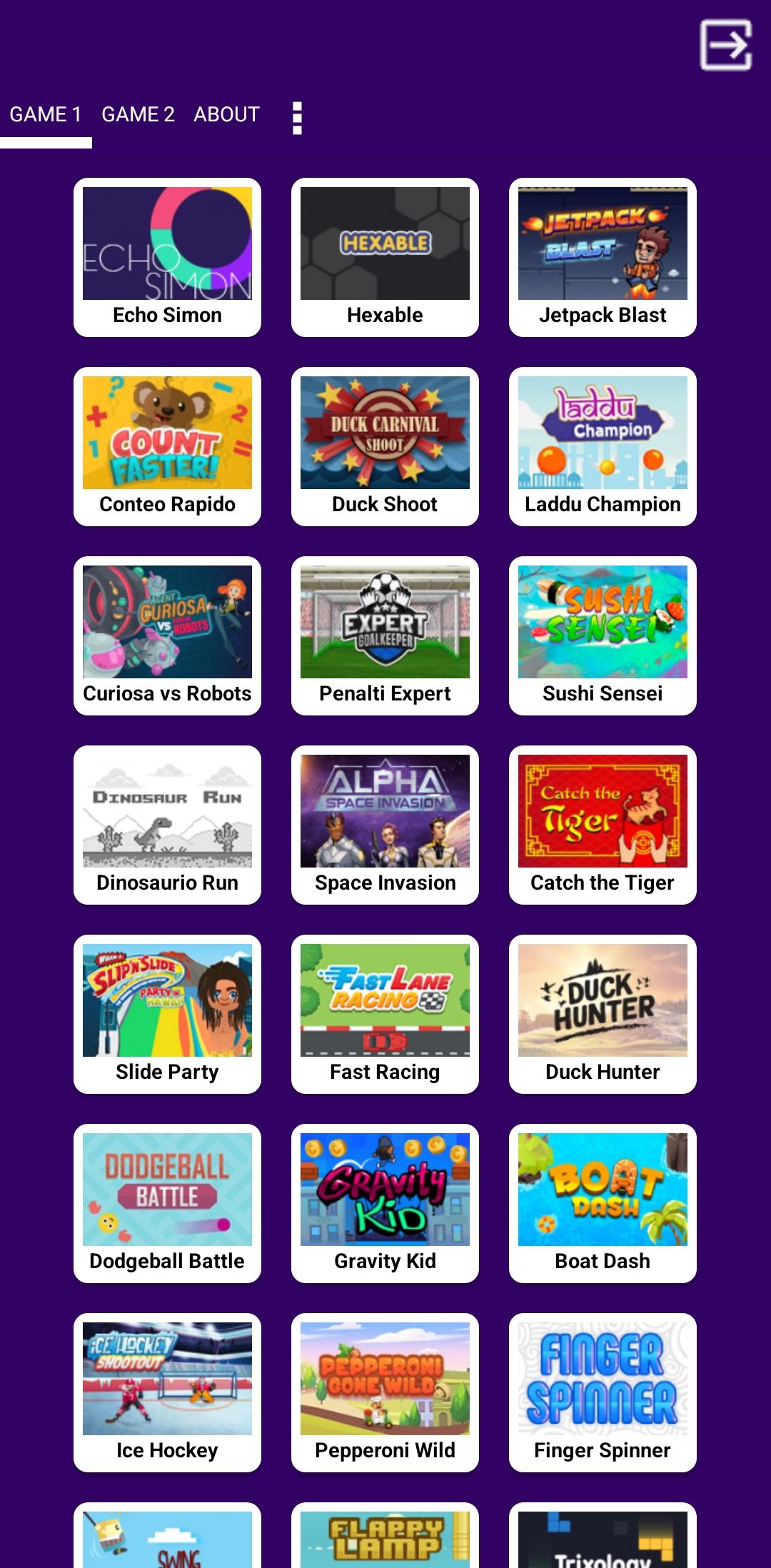Play Jetpack Blast
Image resolution: width=771 pixels, height=1568 pixels.
(x=603, y=257)
